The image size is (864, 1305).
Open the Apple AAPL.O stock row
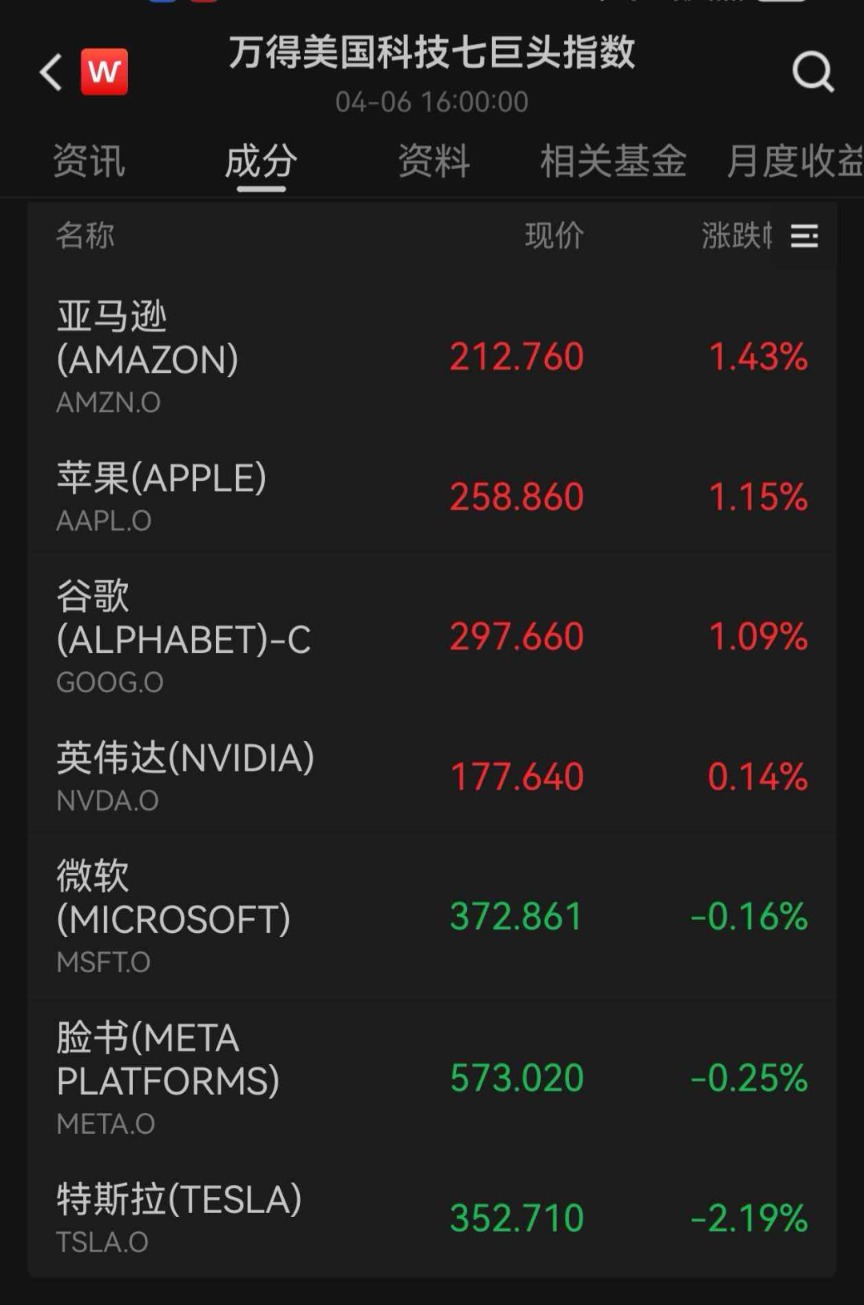pos(430,497)
